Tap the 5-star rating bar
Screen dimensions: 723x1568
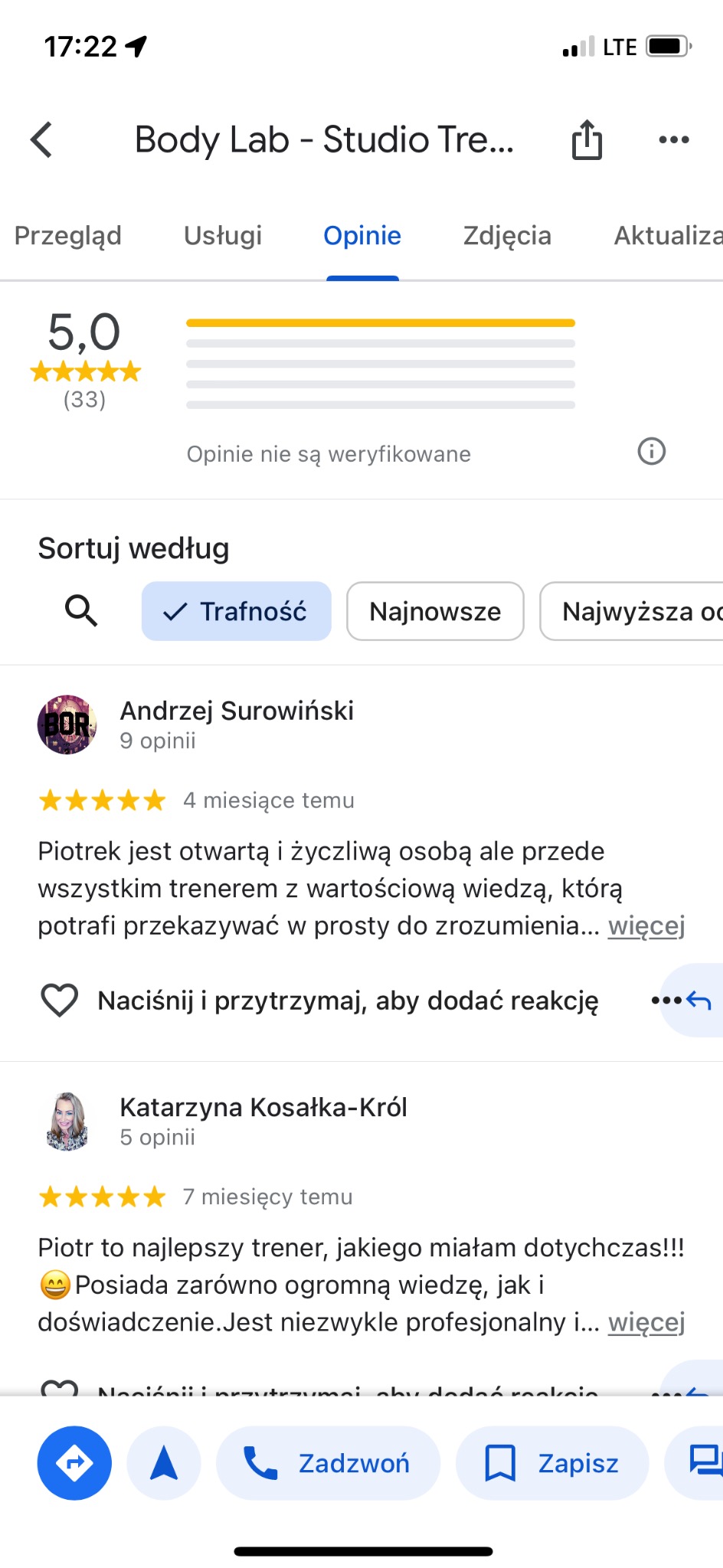tap(381, 322)
